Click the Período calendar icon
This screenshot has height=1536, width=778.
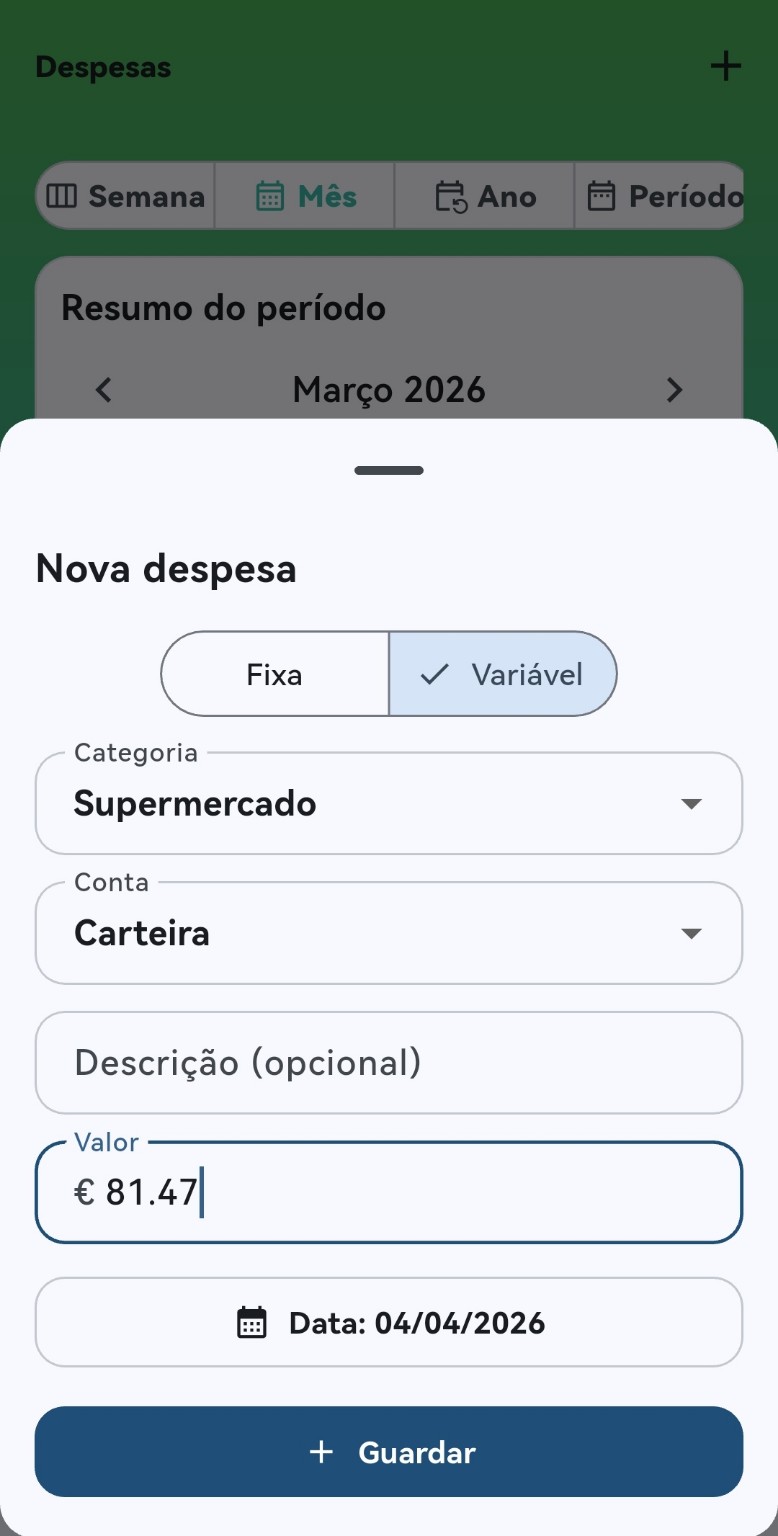point(601,196)
